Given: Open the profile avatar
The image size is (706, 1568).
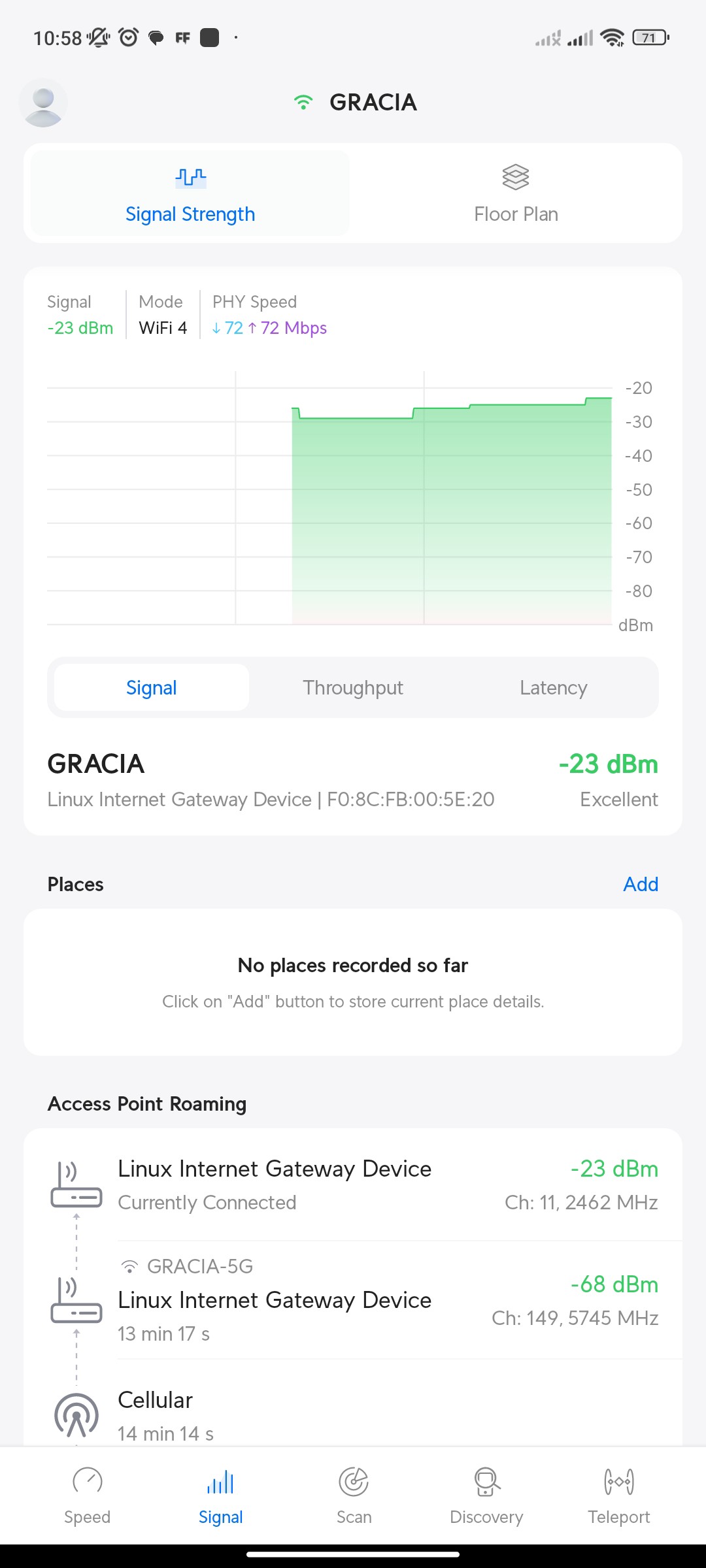Looking at the screenshot, I should [x=43, y=103].
